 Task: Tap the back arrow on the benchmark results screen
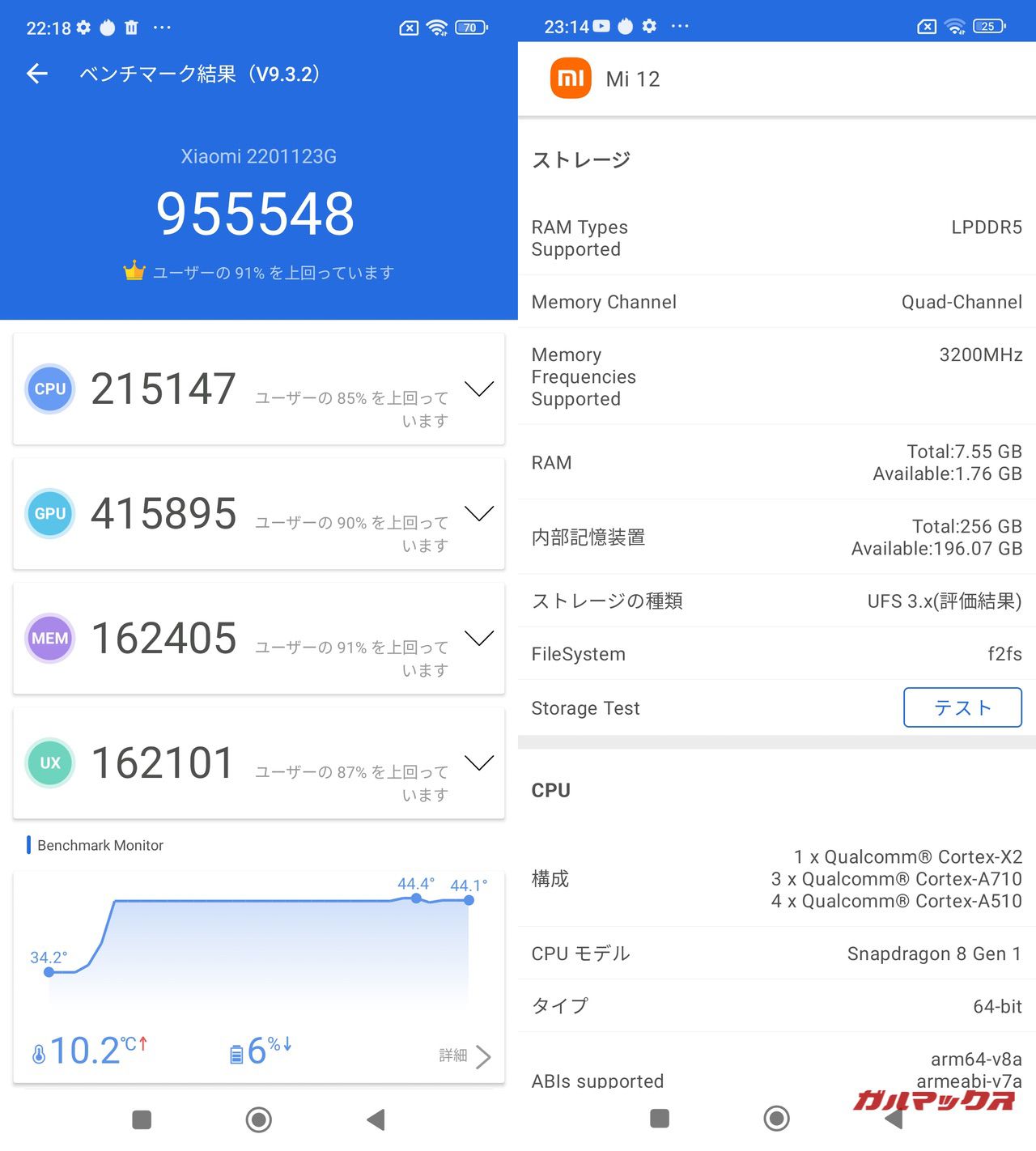(36, 74)
